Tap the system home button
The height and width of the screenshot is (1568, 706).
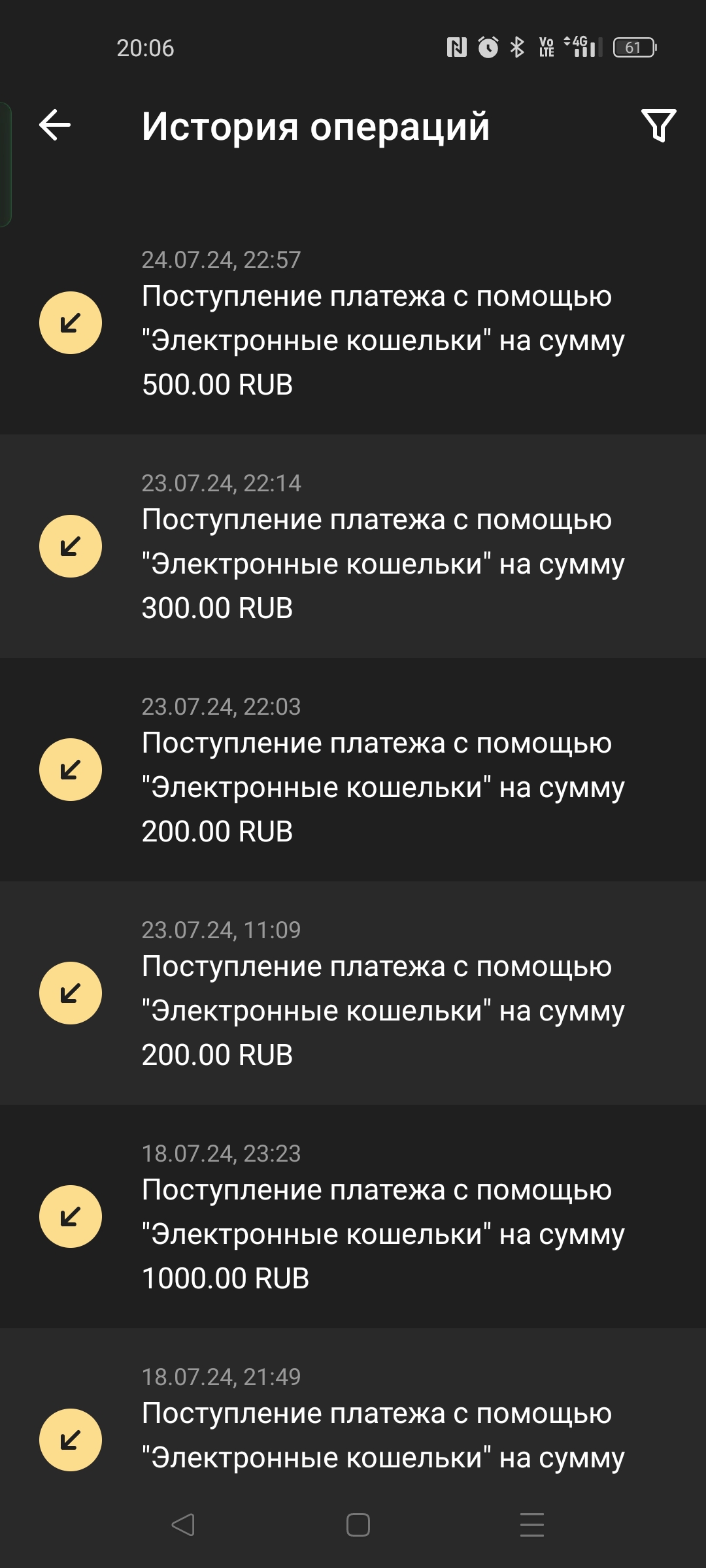click(x=358, y=1525)
